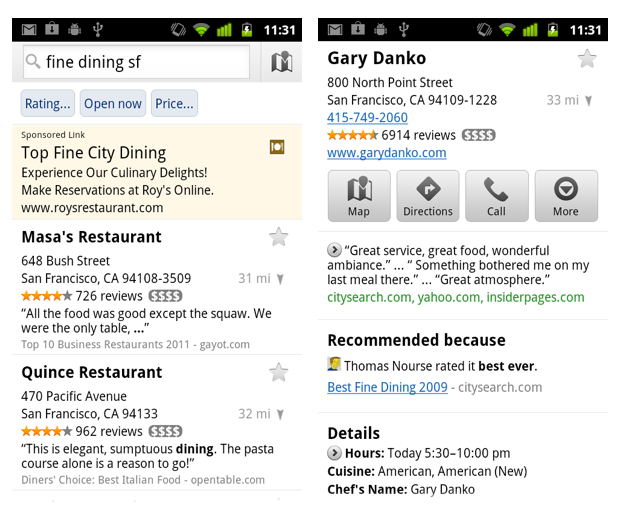Open the More options button
637x519 pixels.
(x=565, y=195)
